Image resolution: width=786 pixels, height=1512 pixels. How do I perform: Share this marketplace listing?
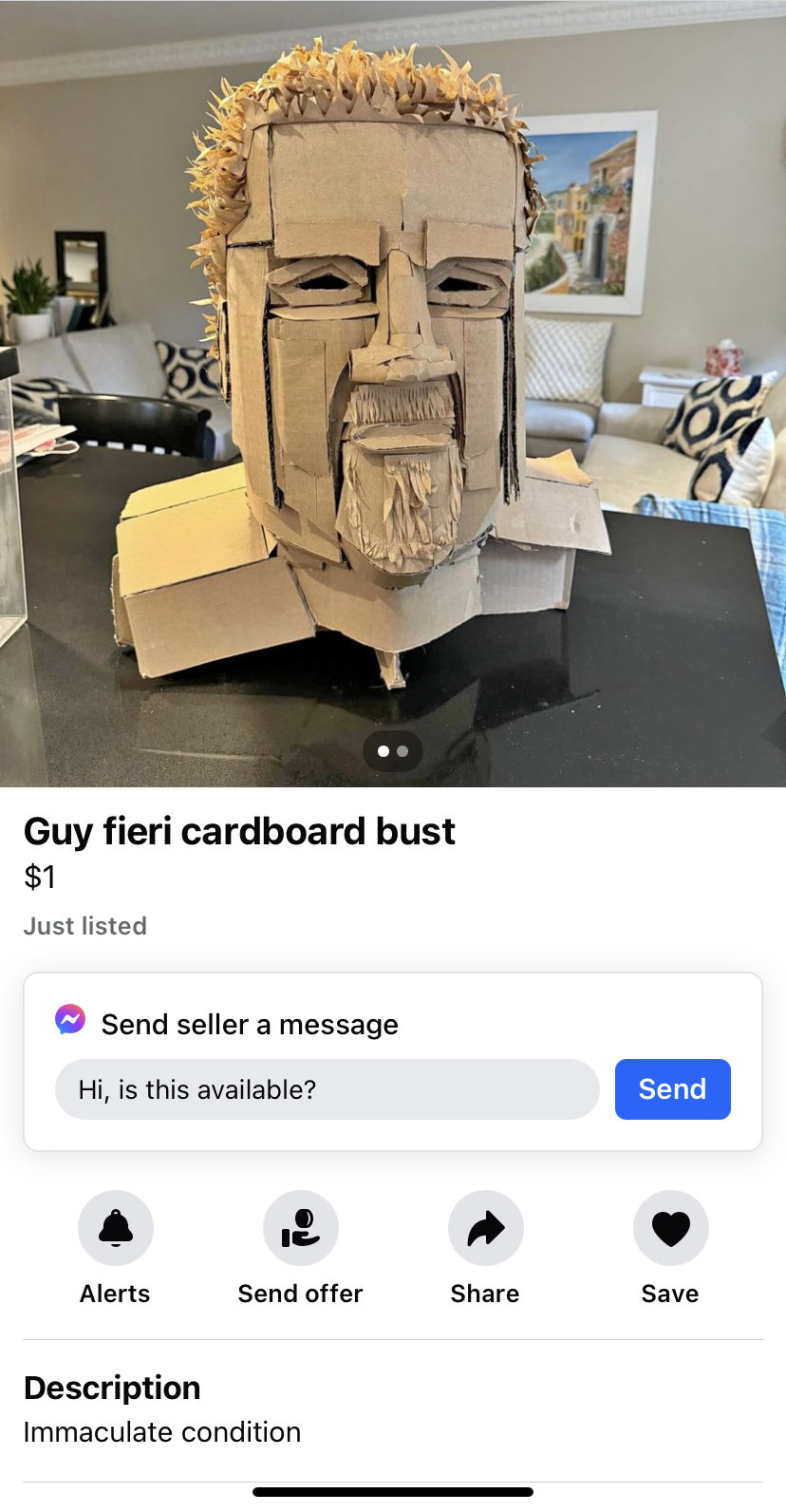tap(485, 1228)
